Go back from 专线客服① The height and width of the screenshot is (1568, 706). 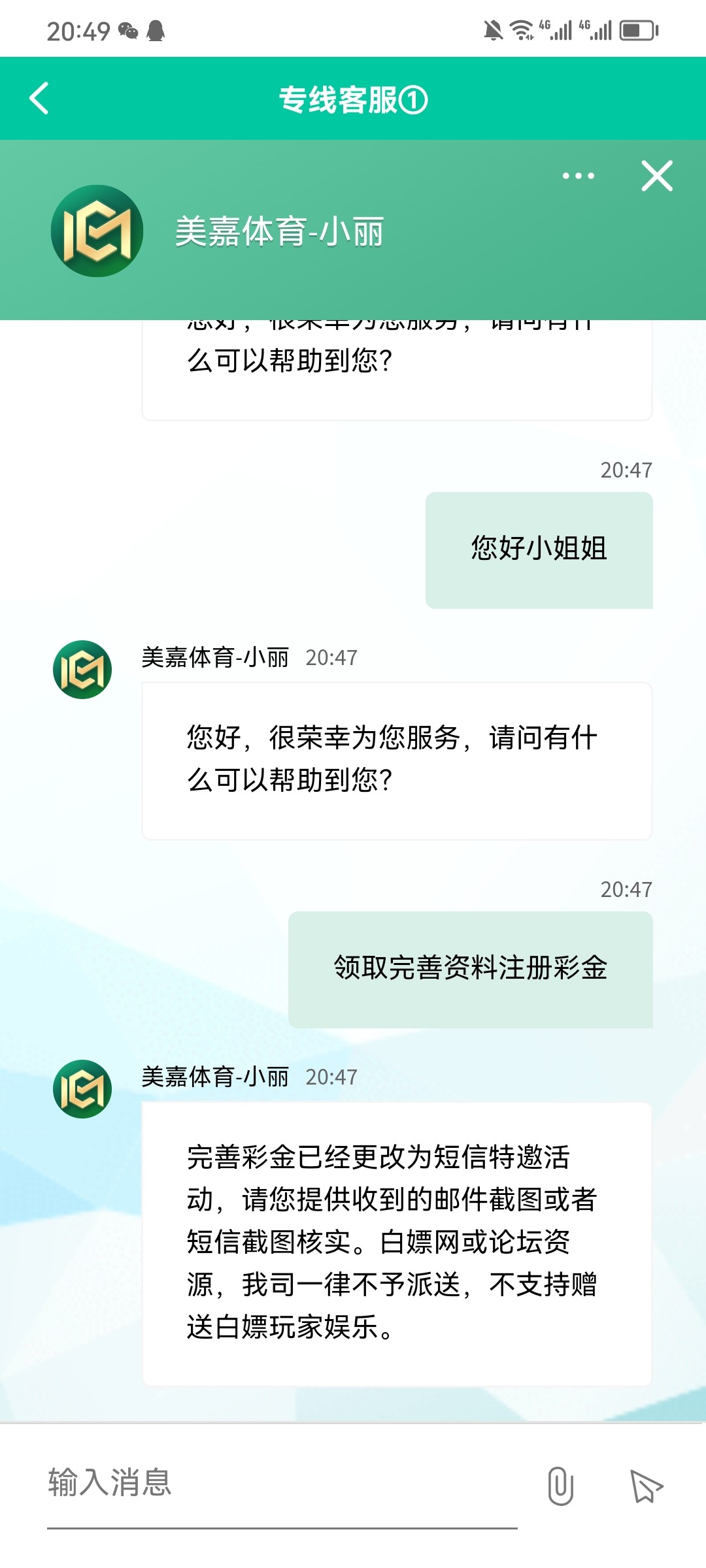coord(39,99)
